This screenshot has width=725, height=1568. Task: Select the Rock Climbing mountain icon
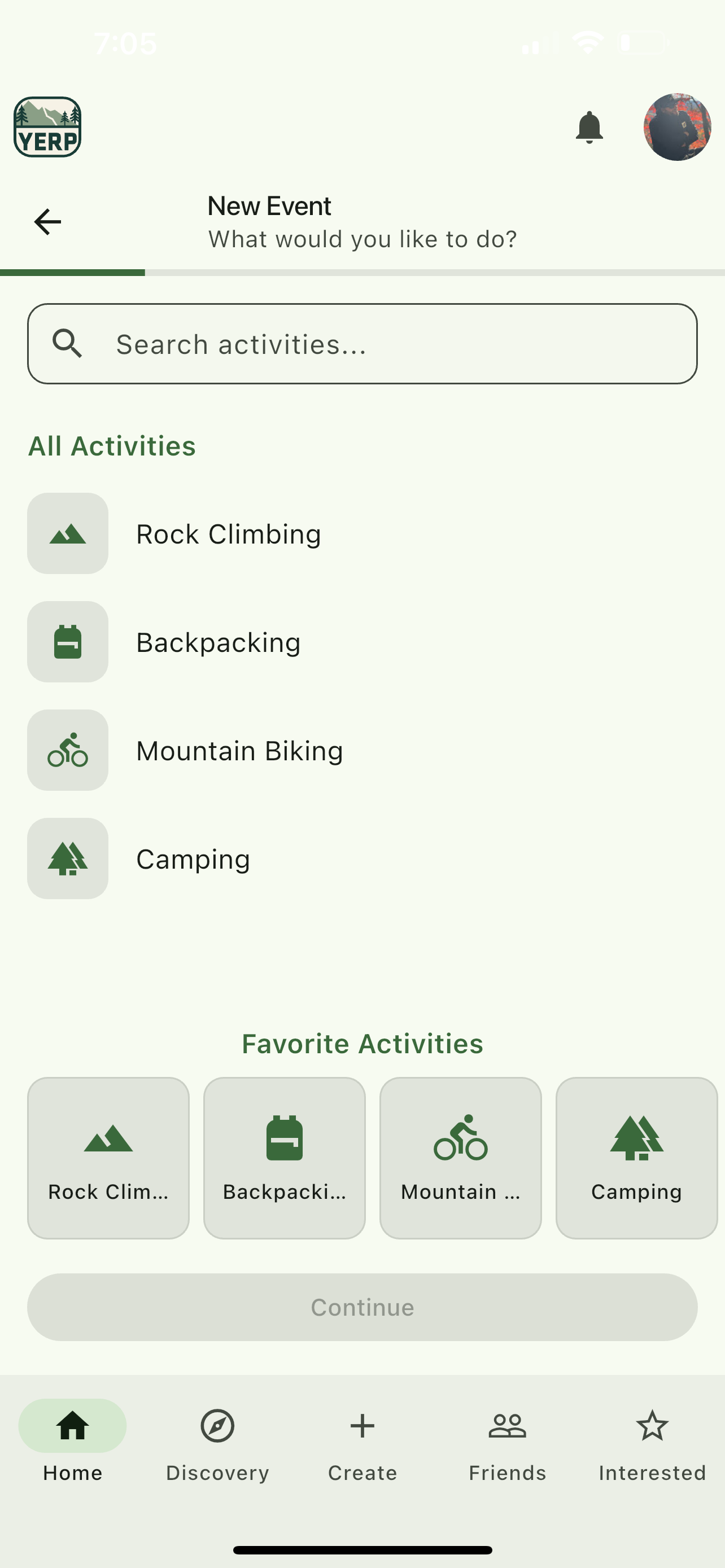(x=67, y=533)
